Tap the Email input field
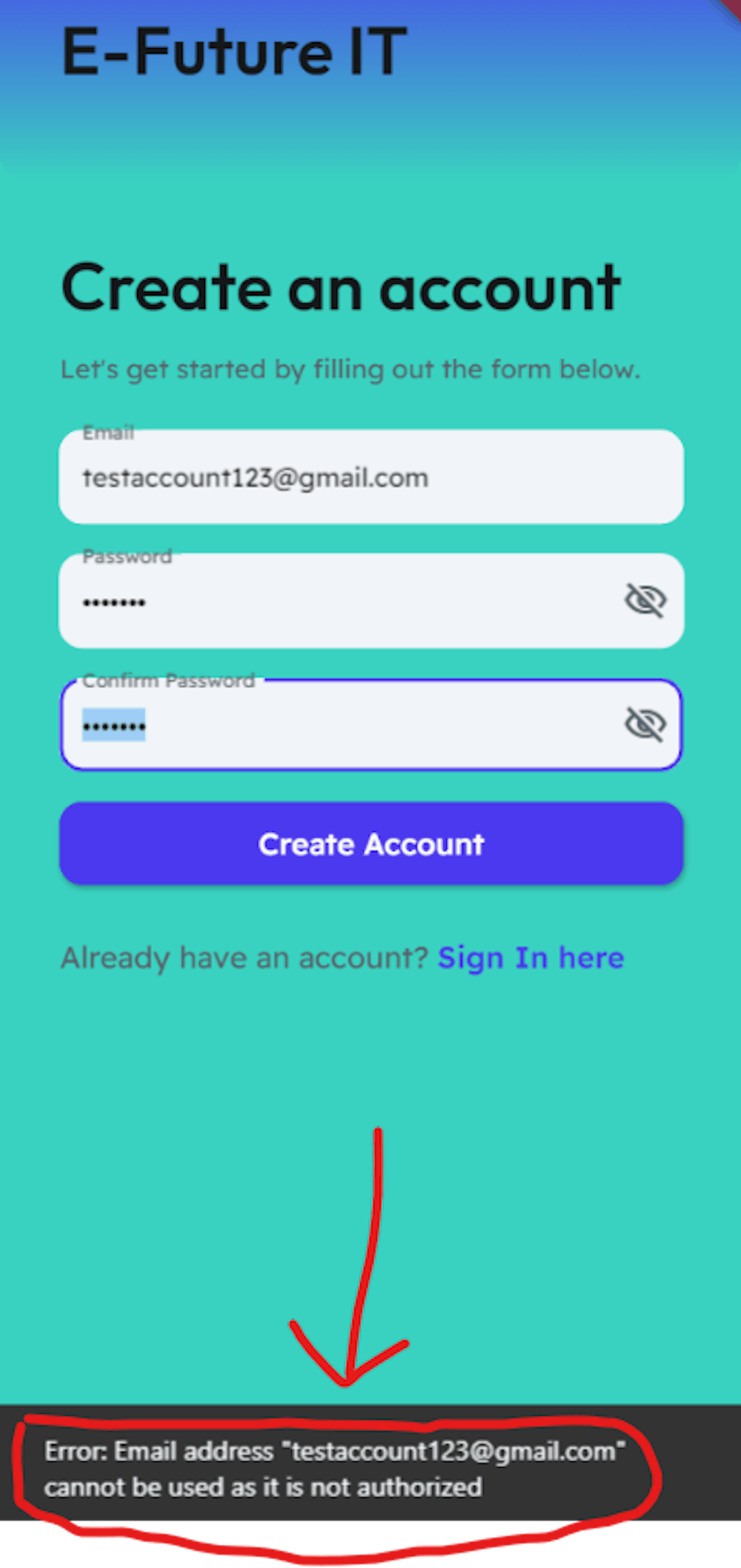The image size is (741, 1568). click(370, 477)
